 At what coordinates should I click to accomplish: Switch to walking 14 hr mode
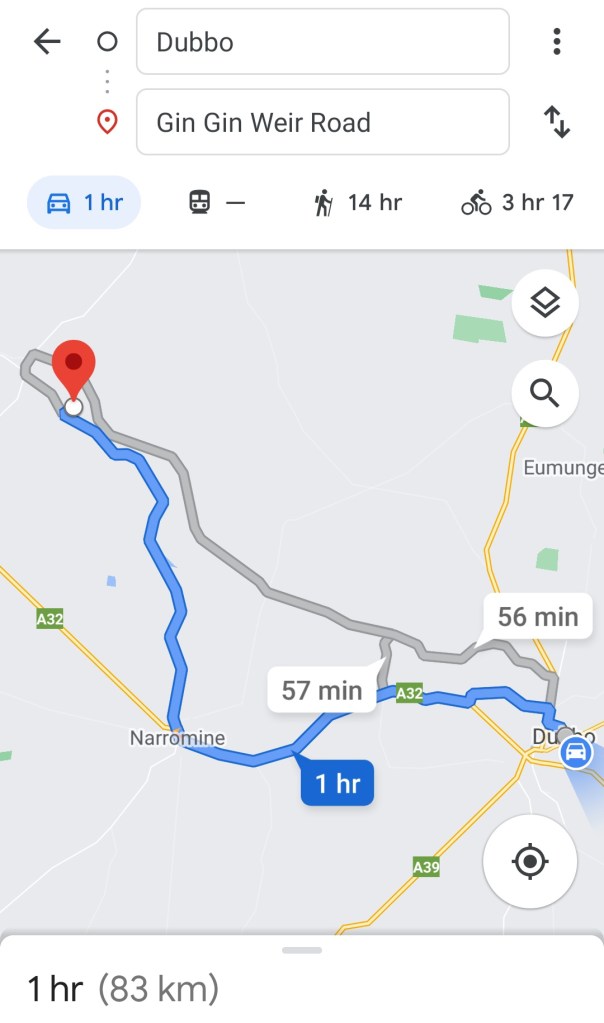tap(357, 203)
